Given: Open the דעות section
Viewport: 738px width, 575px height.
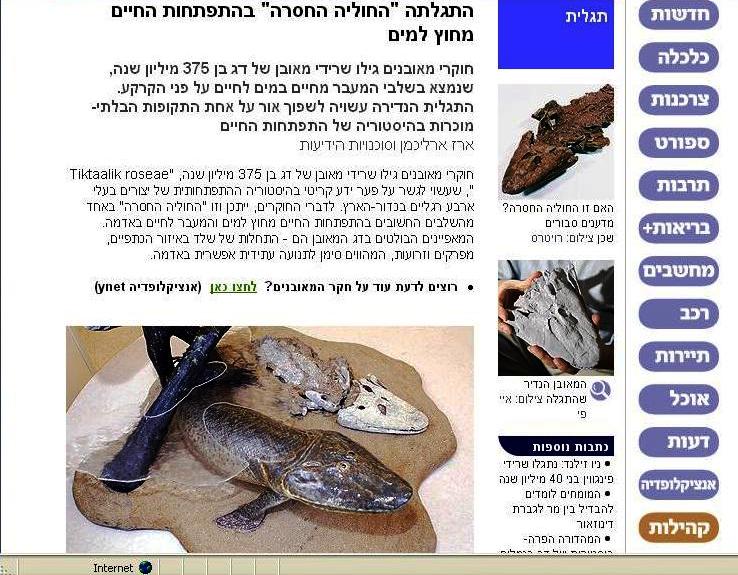Looking at the screenshot, I should 679,442.
